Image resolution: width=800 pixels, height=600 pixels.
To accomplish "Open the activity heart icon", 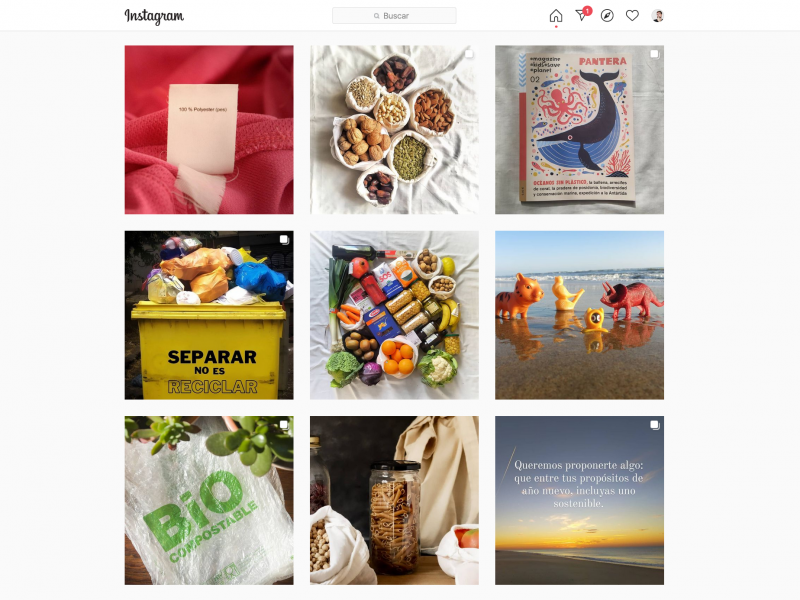I will 632,16.
